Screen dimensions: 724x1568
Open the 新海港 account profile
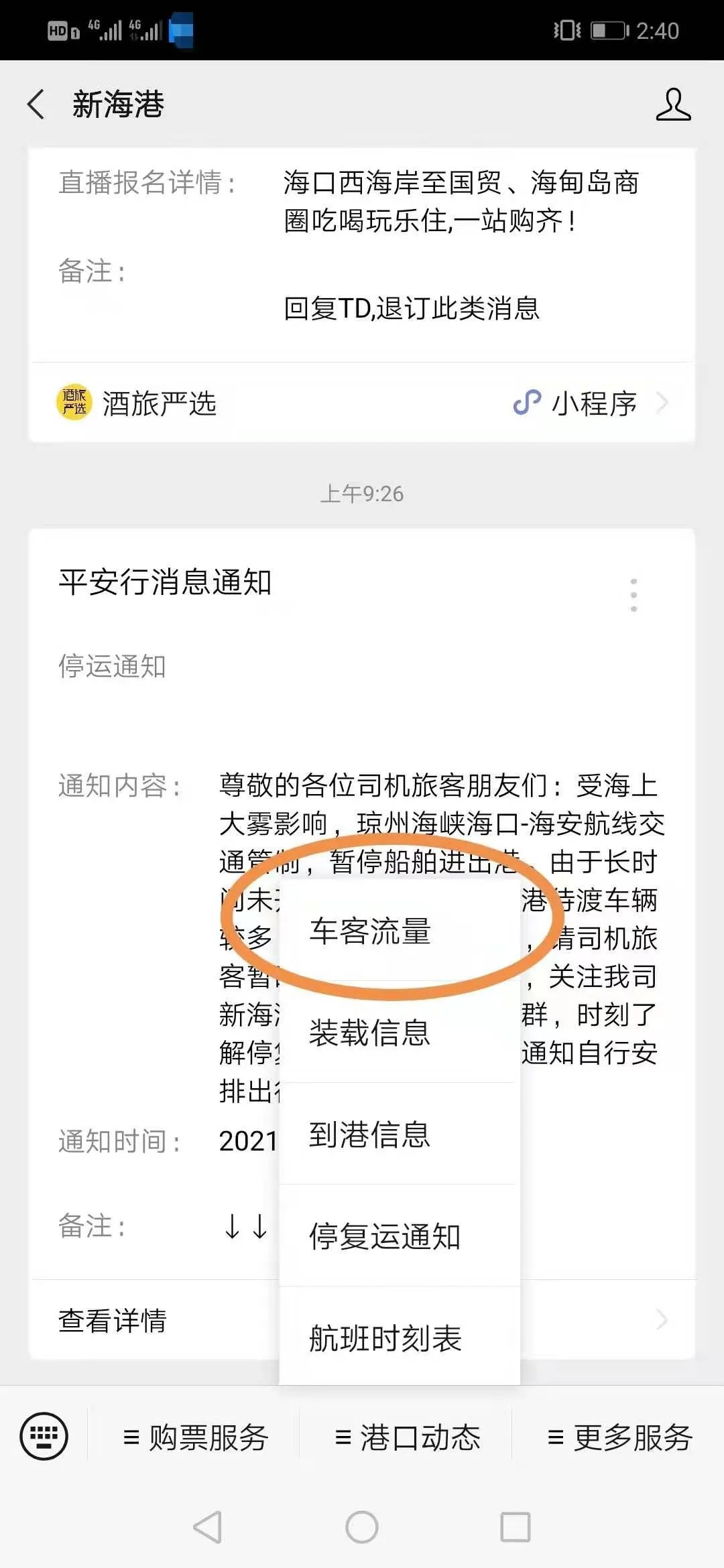tap(672, 105)
